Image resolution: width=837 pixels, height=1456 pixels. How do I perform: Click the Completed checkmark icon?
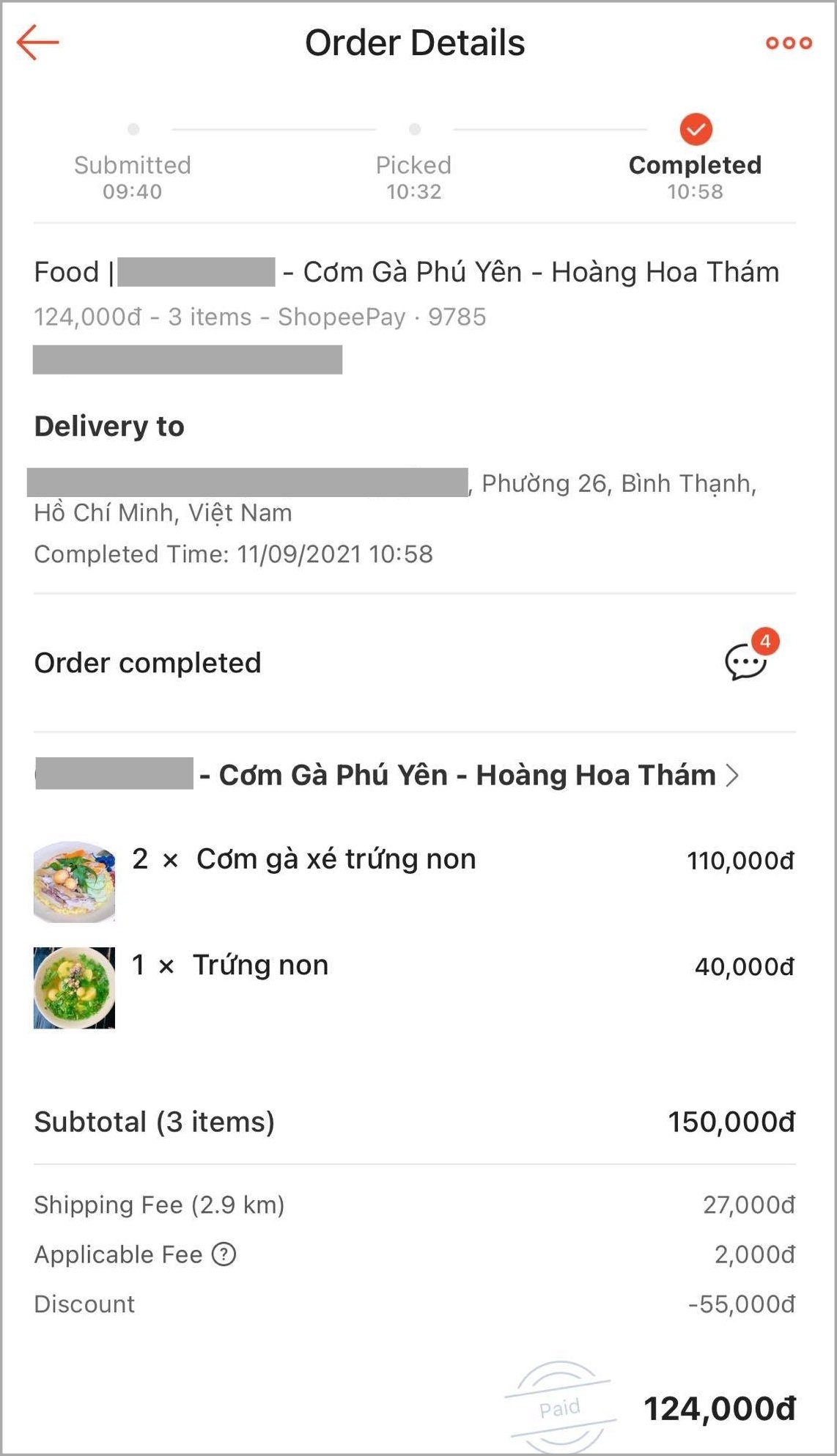click(695, 130)
